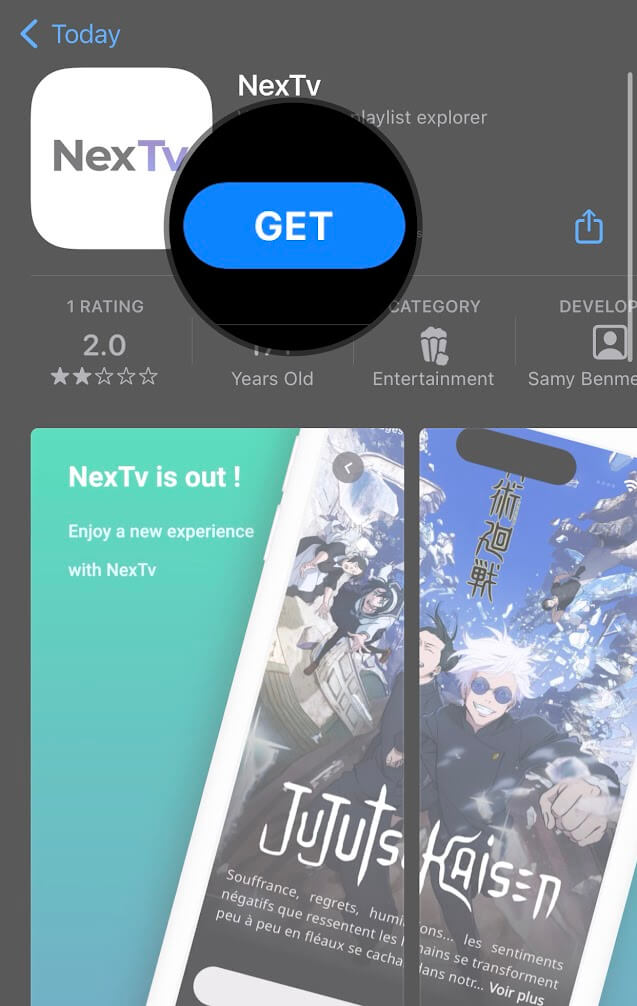Go back to the Today page
Image resolution: width=637 pixels, height=1006 pixels.
[70, 34]
